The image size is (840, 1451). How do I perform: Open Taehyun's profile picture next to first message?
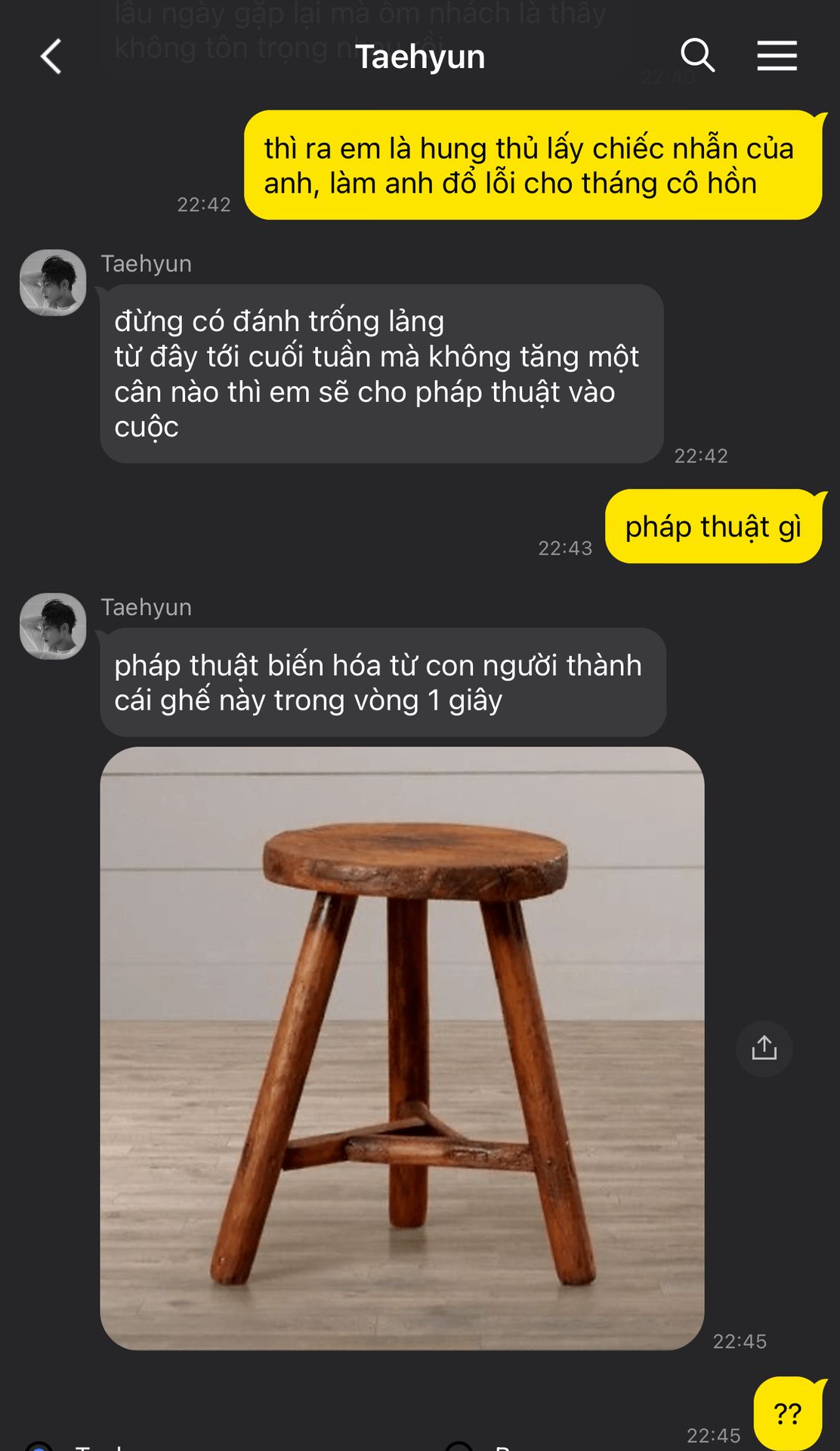53,283
